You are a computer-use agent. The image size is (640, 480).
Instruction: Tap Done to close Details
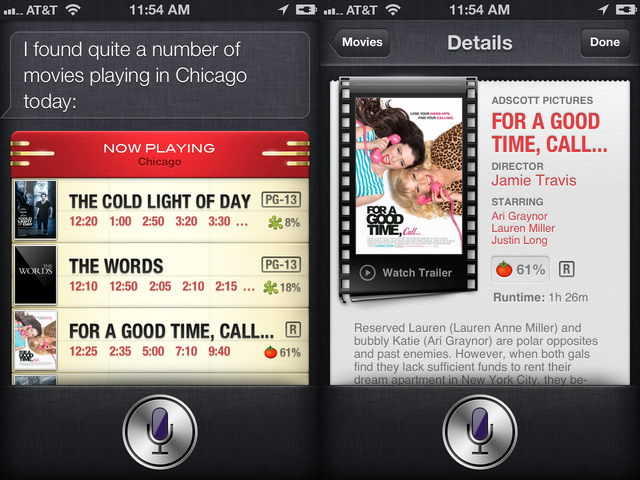pyautogui.click(x=604, y=43)
